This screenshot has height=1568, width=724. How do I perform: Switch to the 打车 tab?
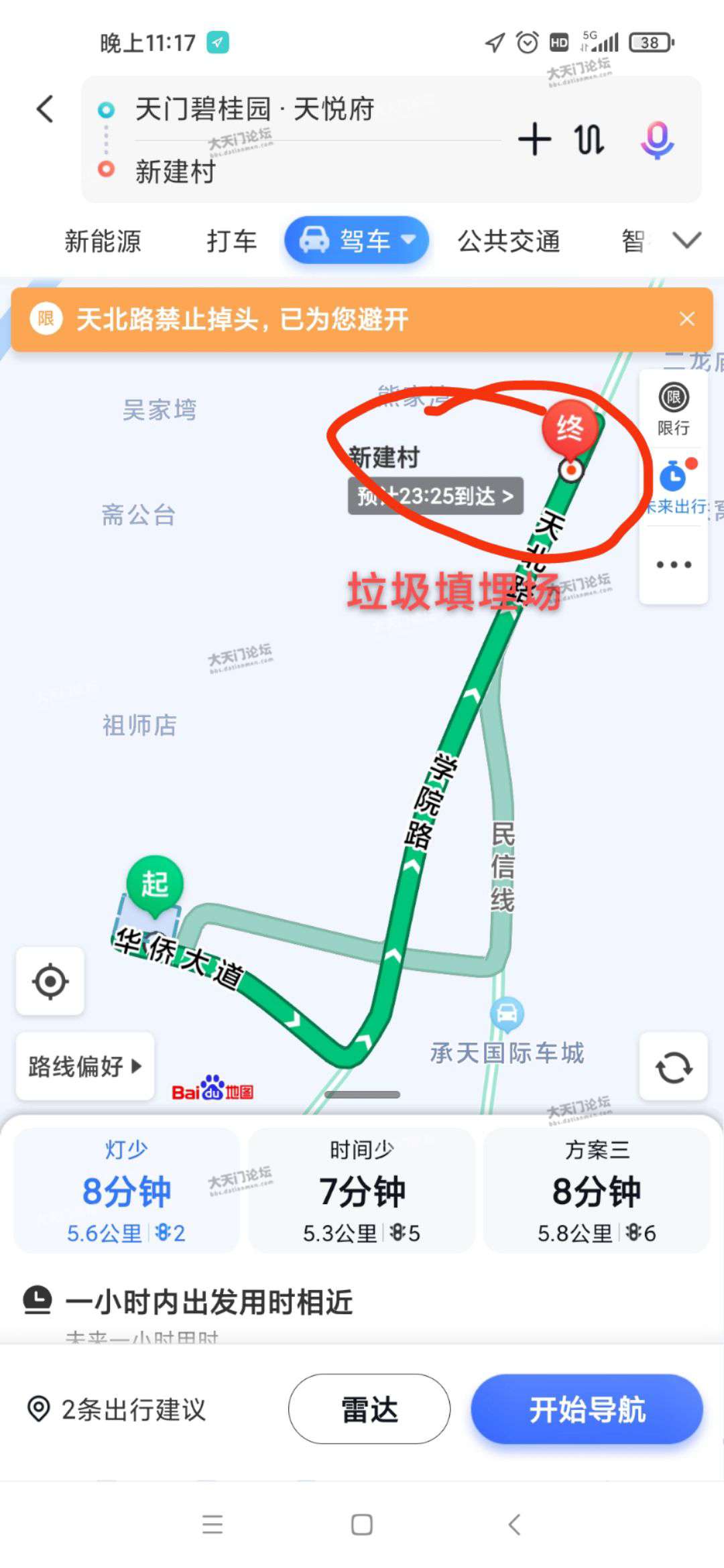[x=231, y=241]
